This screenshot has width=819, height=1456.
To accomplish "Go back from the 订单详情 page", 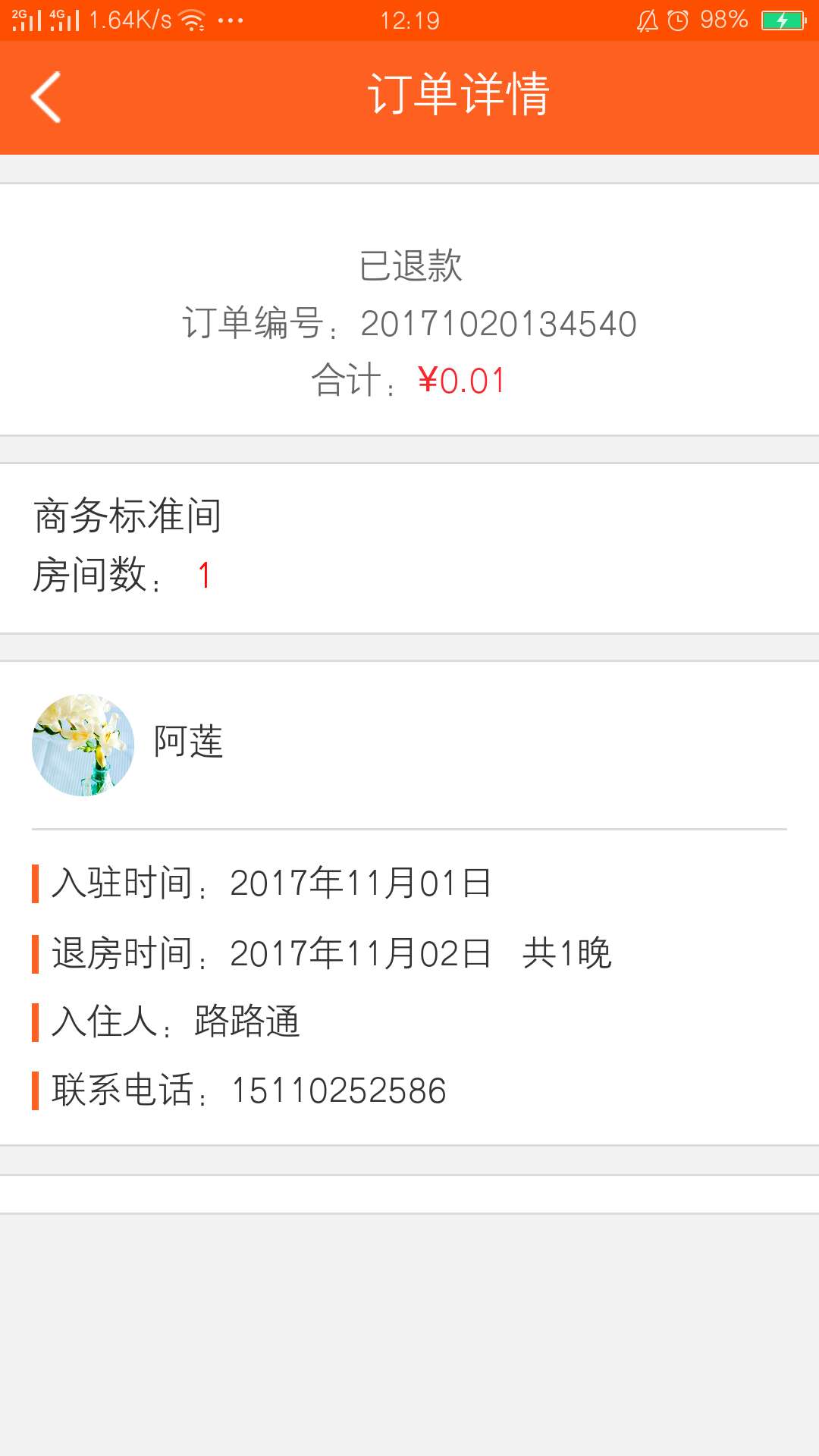I will (x=45, y=97).
